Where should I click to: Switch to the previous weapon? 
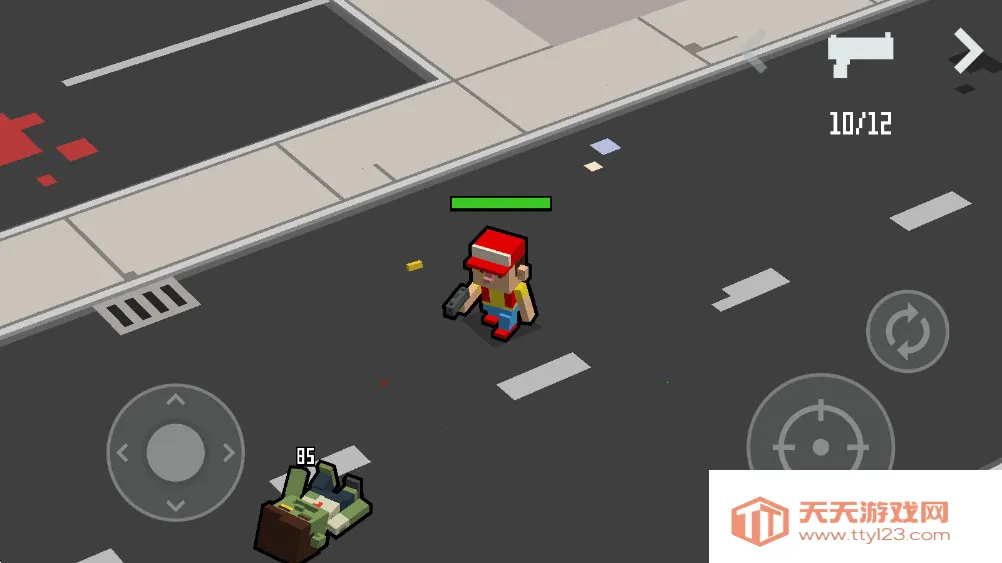[755, 50]
